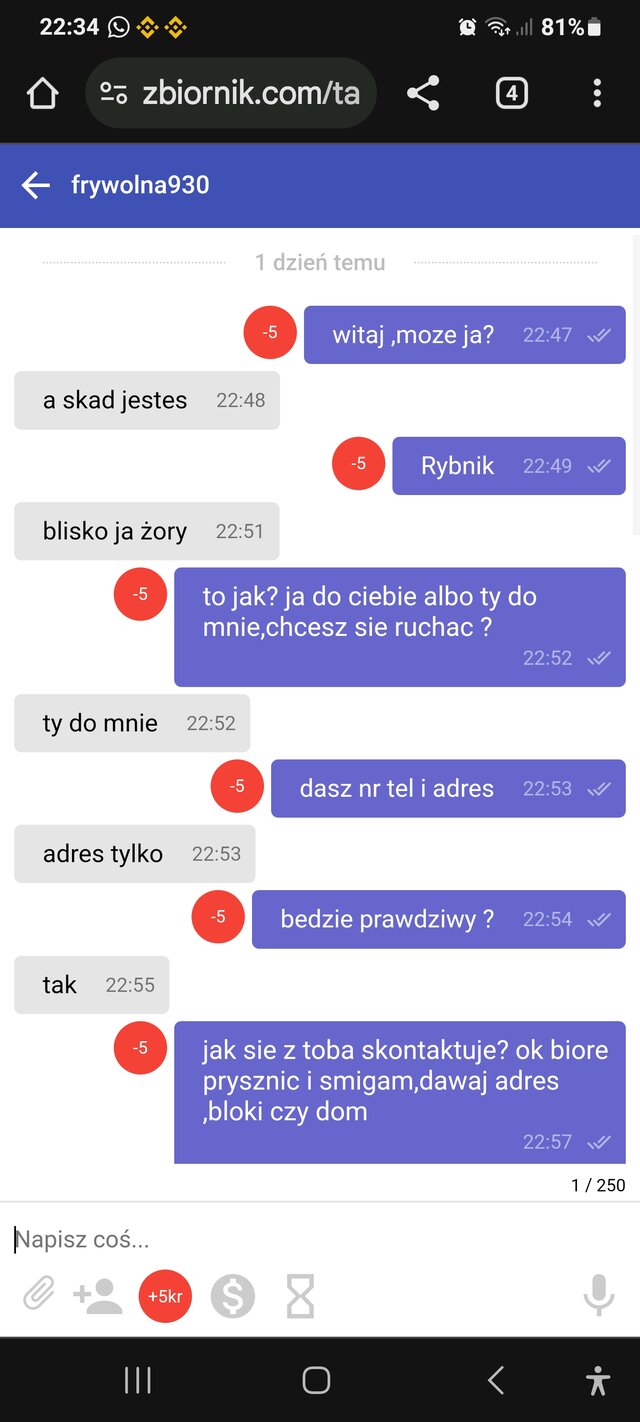Open the browser overflow menu
Screen dimensions: 640x1422
pos(597,94)
